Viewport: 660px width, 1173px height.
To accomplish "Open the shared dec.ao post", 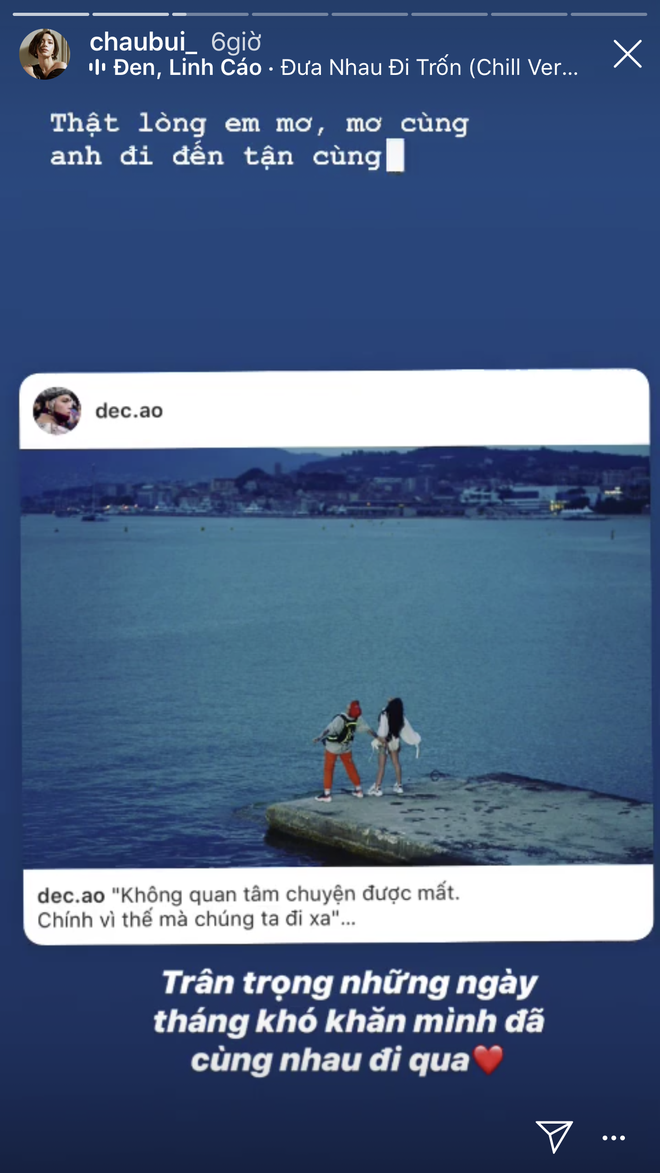I will click(x=335, y=655).
